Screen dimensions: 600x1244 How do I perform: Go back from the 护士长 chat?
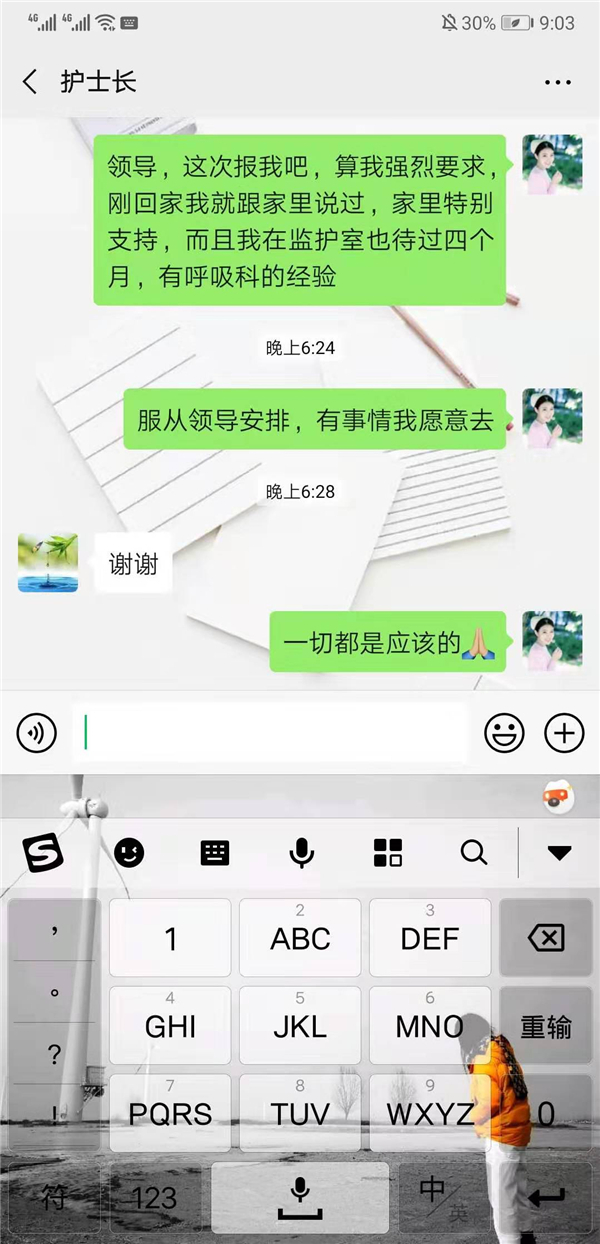tap(30, 82)
